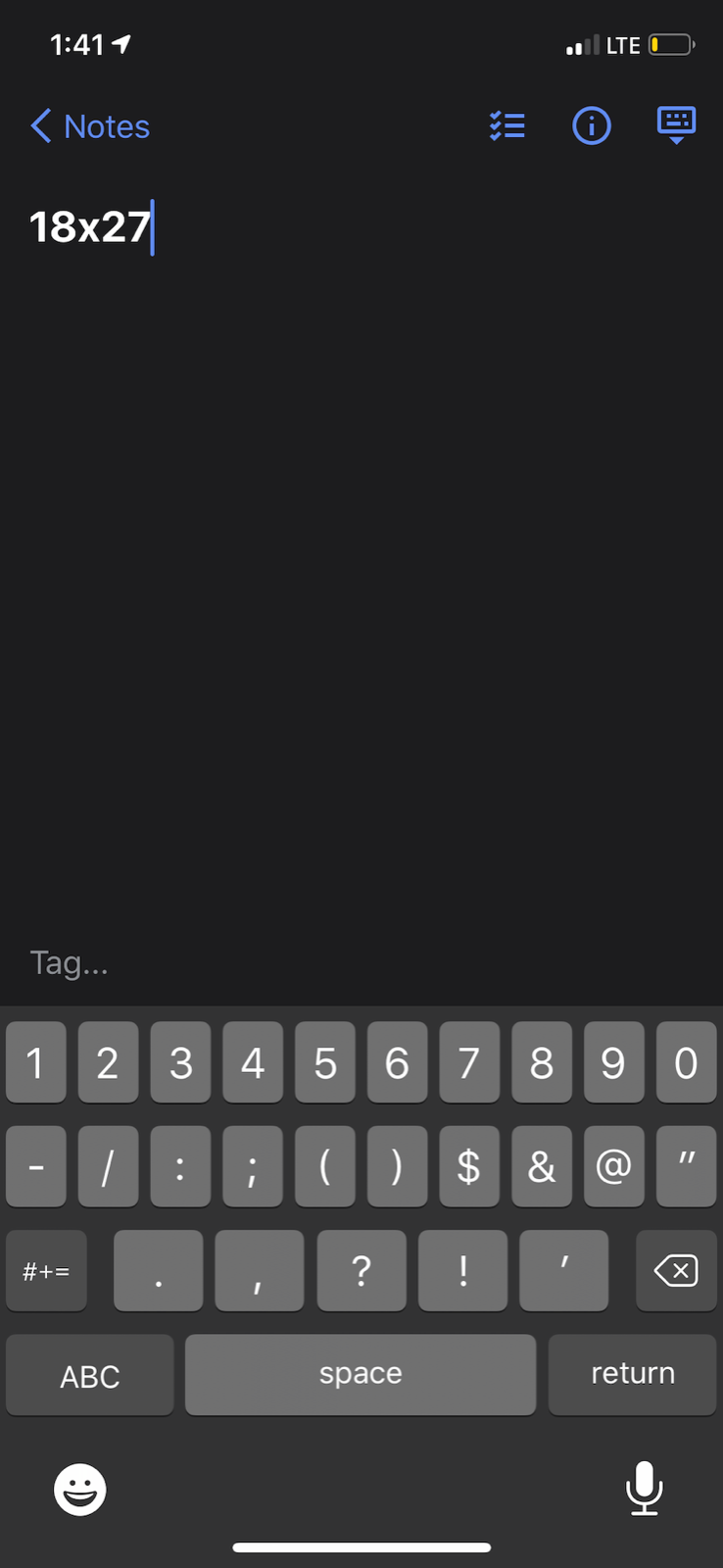Viewport: 723px width, 1568px height.
Task: Type the number 5 key
Action: tap(325, 1062)
